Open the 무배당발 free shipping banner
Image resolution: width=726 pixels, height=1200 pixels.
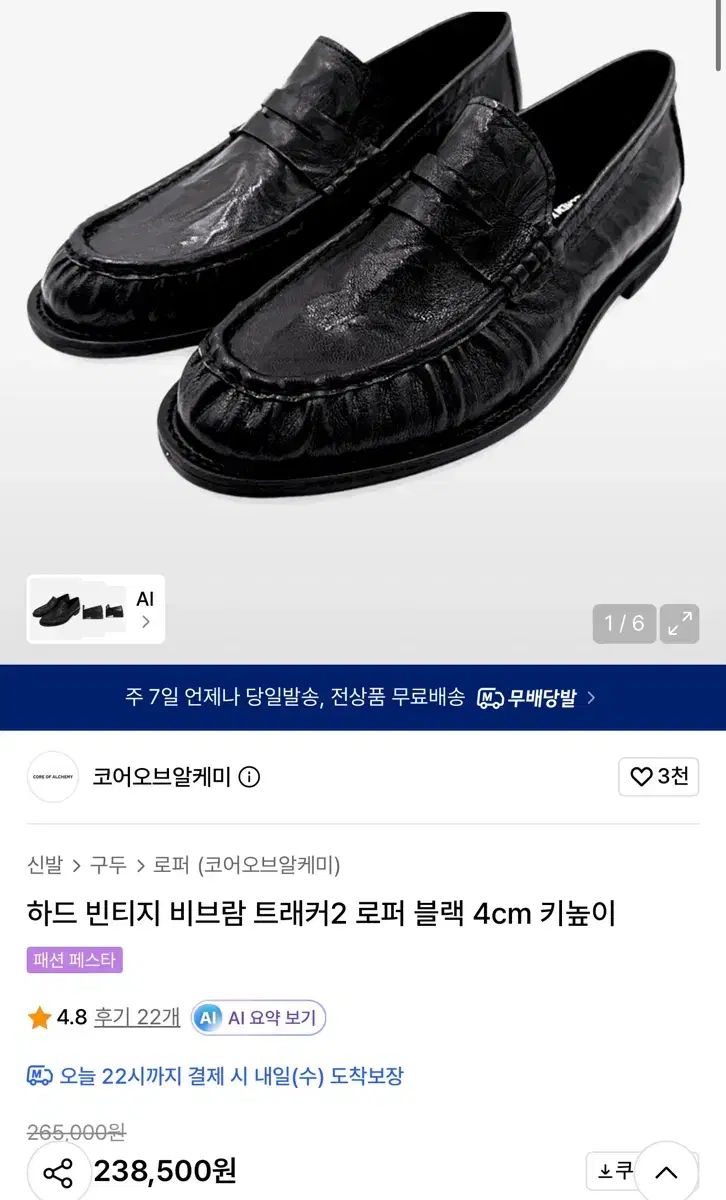click(363, 698)
